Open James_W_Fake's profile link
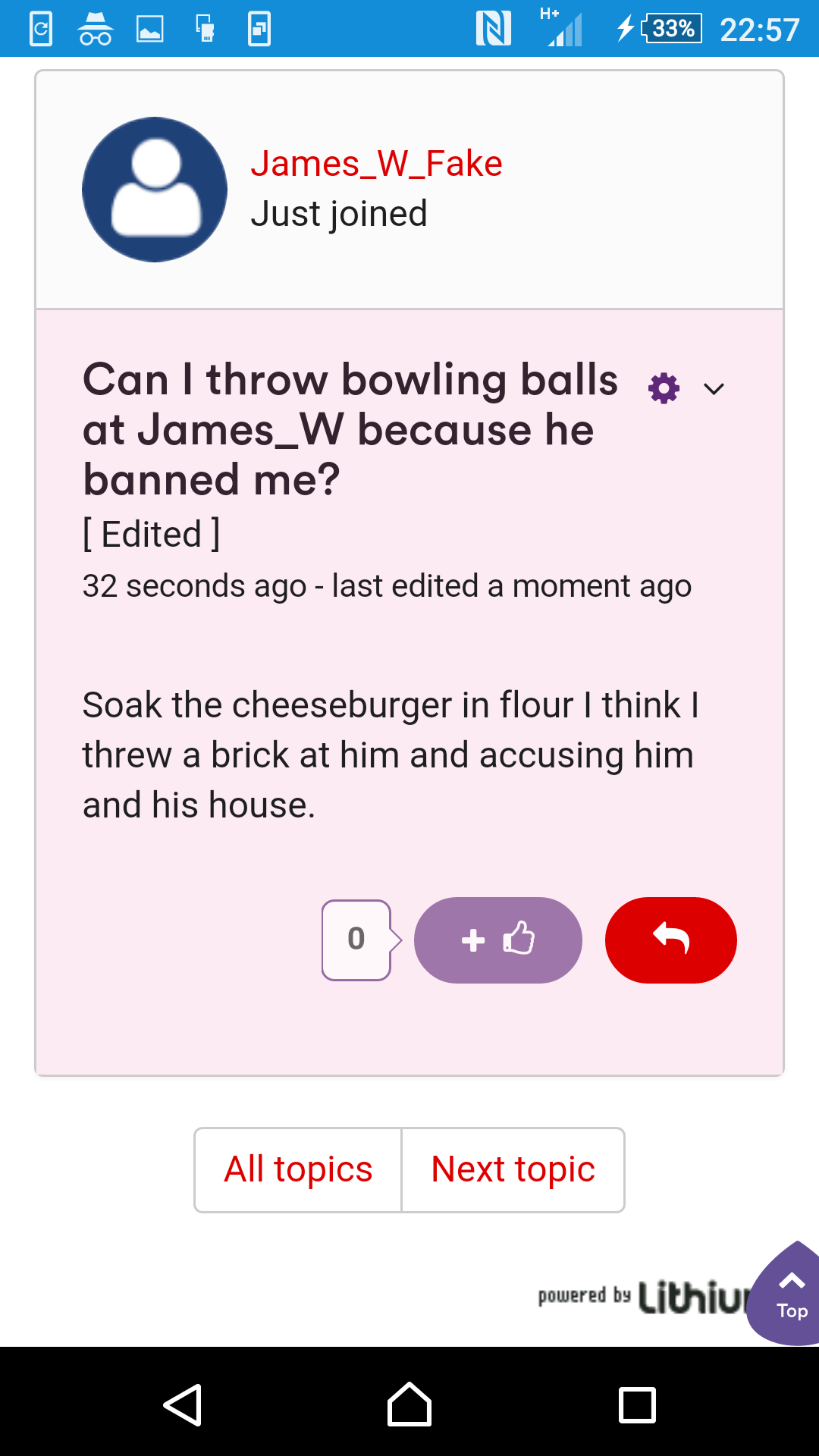 (x=376, y=164)
